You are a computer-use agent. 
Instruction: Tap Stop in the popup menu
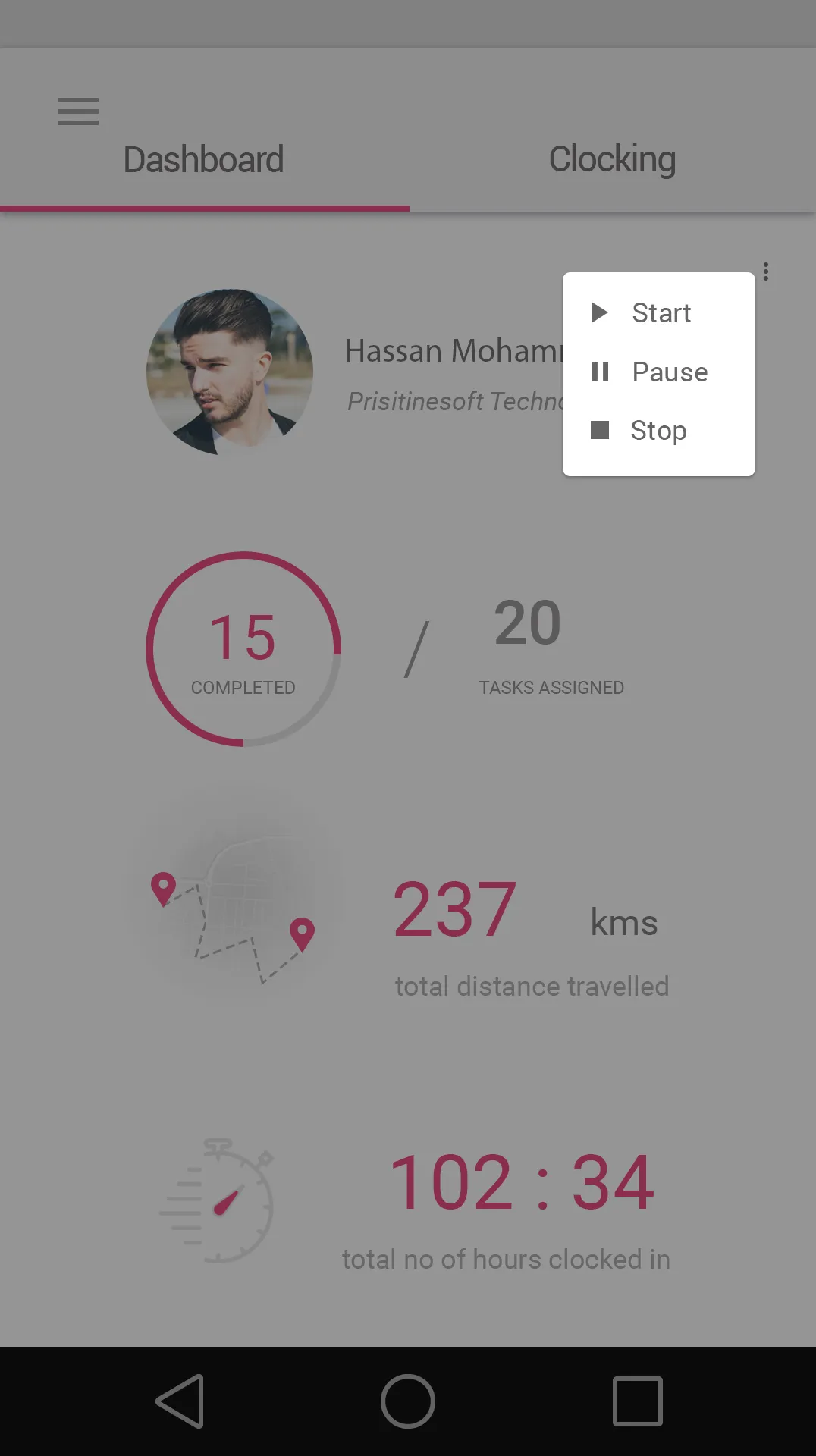click(x=658, y=431)
